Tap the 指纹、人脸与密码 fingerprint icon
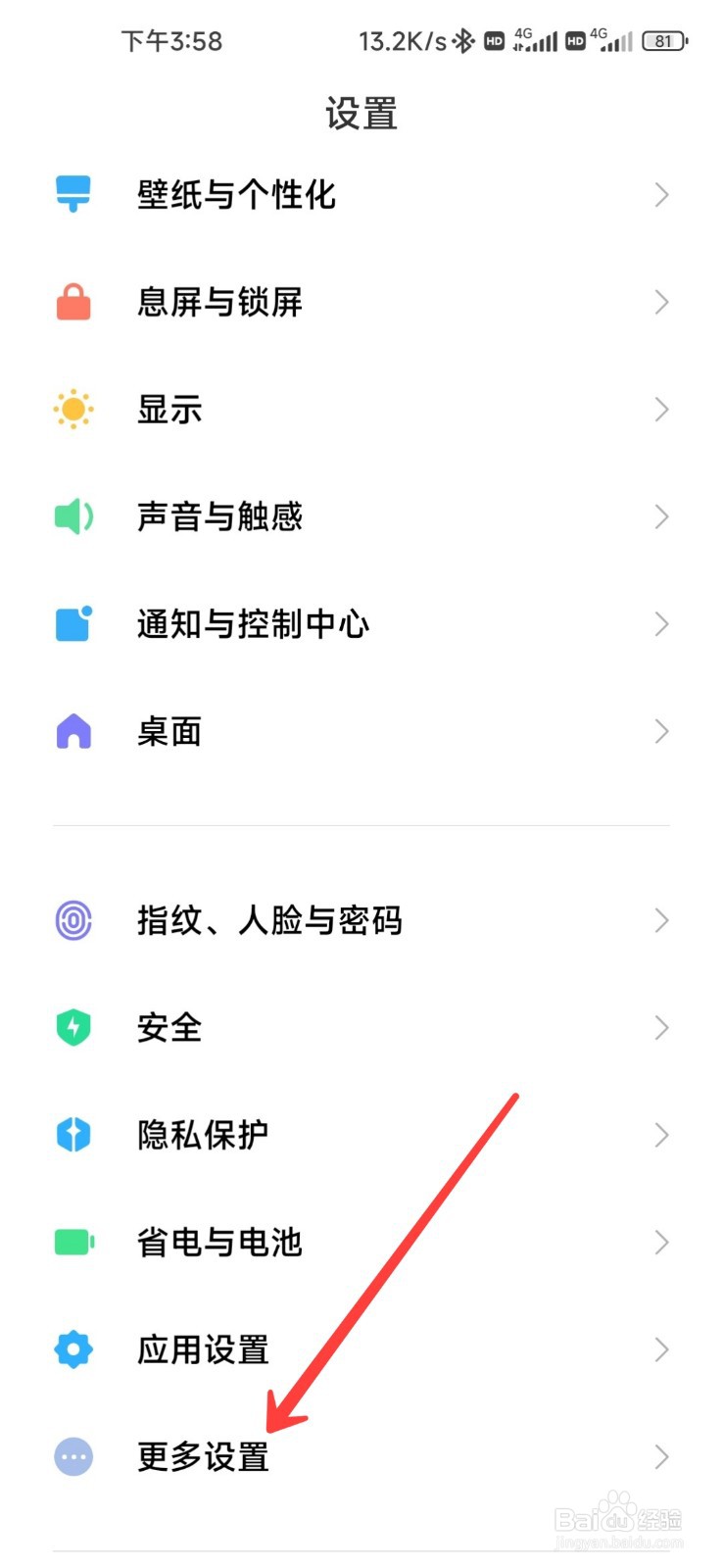 pos(73,920)
